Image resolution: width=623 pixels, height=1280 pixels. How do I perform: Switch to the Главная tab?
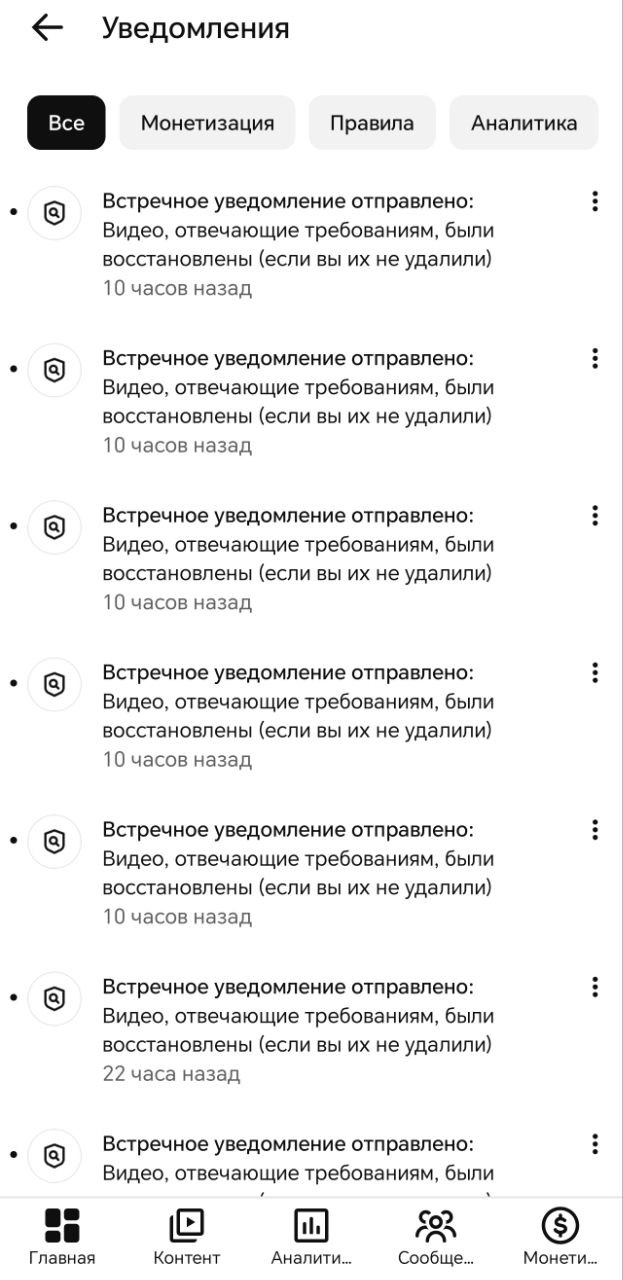[62, 1237]
